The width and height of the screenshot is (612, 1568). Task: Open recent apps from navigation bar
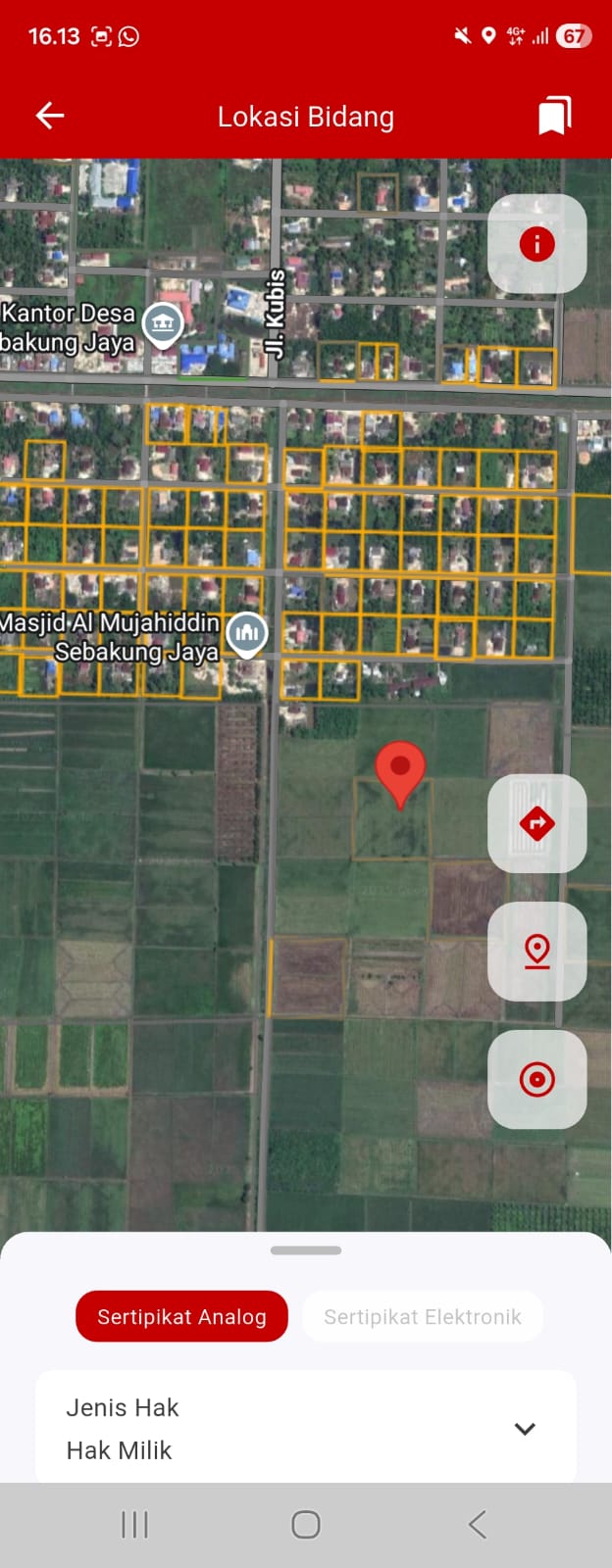click(134, 1524)
